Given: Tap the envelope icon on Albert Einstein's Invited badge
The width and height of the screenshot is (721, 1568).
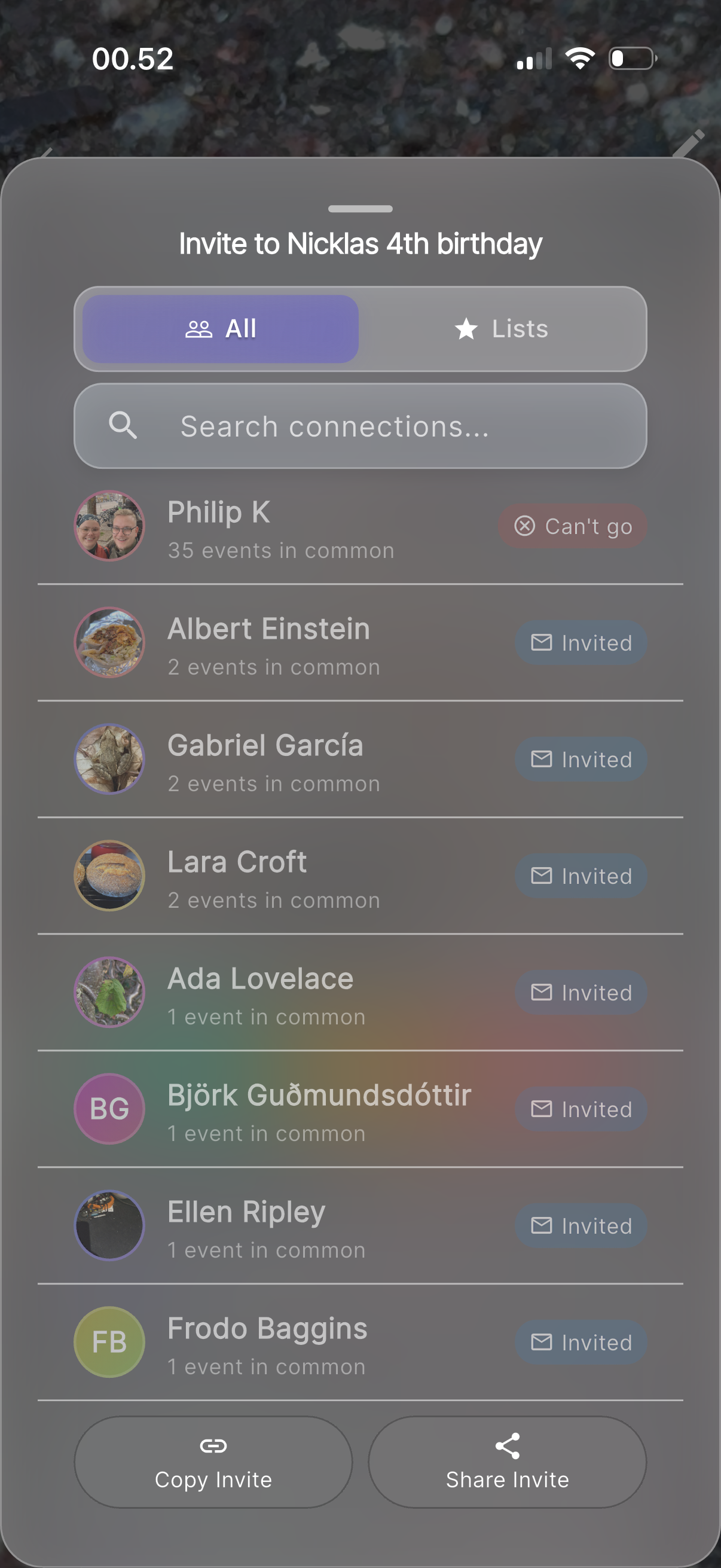Looking at the screenshot, I should (x=541, y=642).
